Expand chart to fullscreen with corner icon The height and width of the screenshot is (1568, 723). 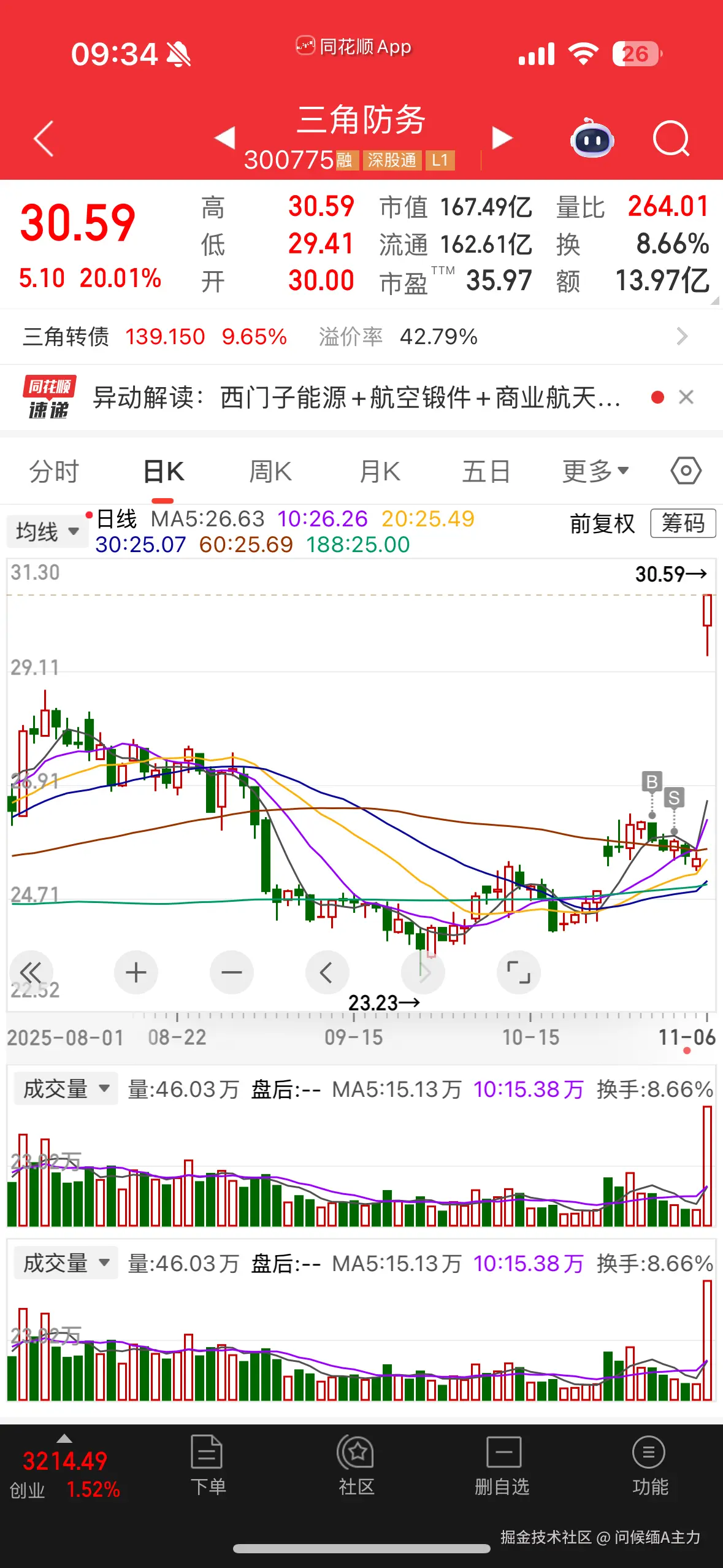518,972
